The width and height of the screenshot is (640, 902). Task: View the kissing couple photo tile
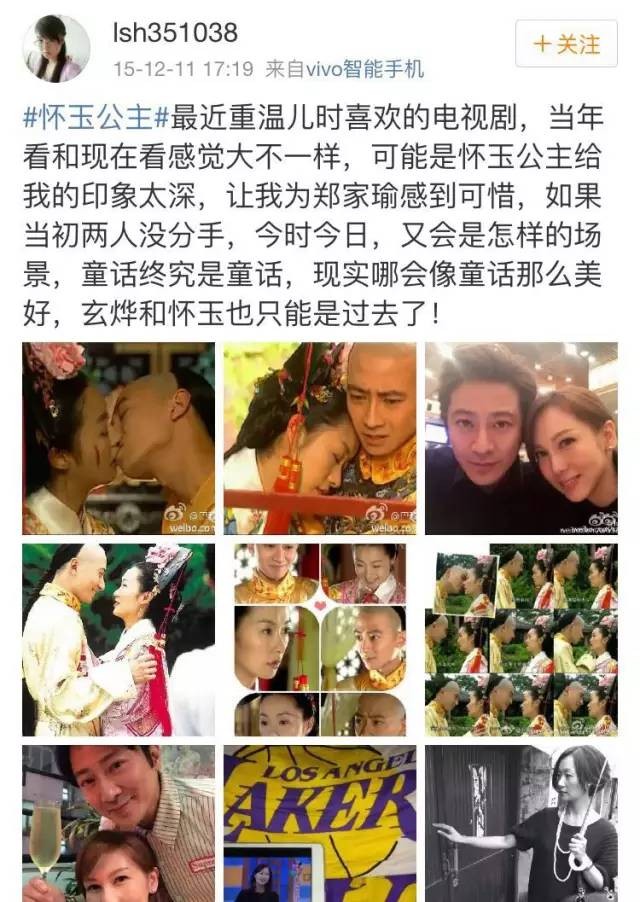coord(118,438)
